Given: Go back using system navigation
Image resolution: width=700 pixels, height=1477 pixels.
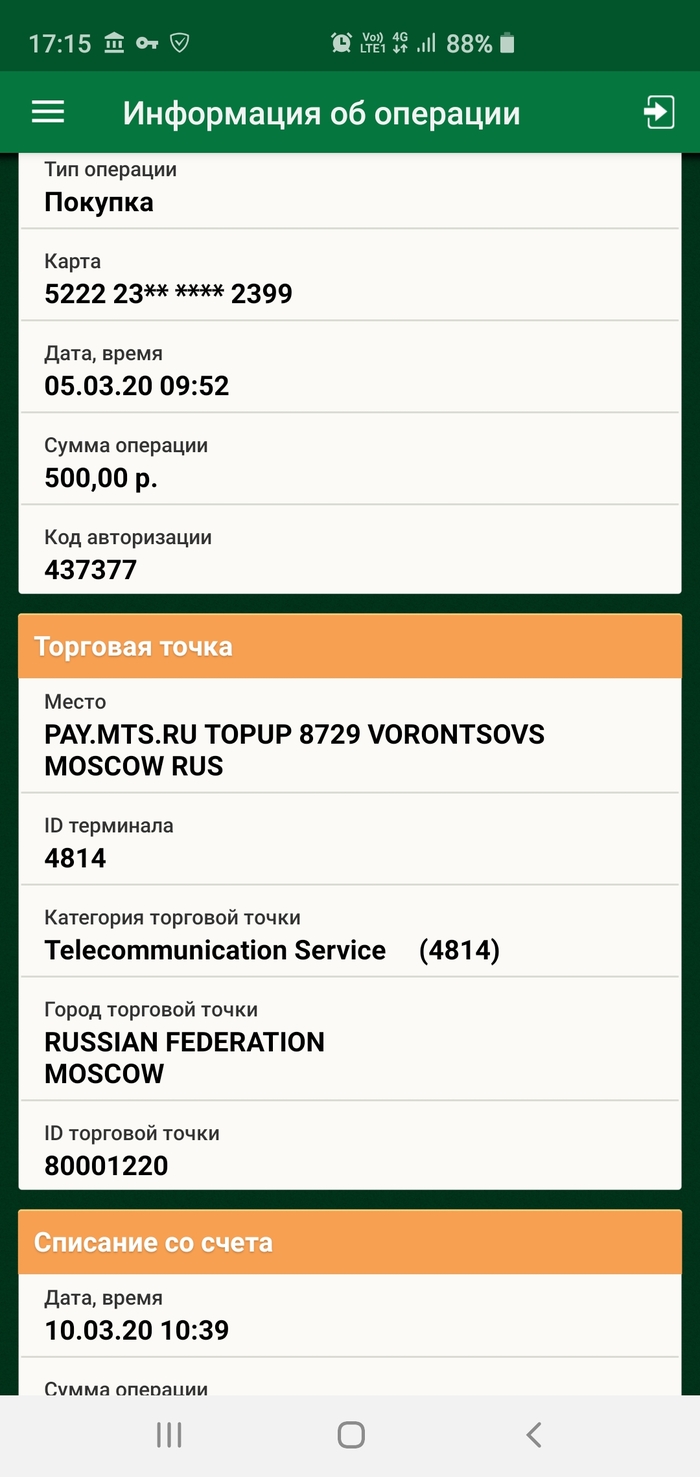Looking at the screenshot, I should [x=533, y=1435].
